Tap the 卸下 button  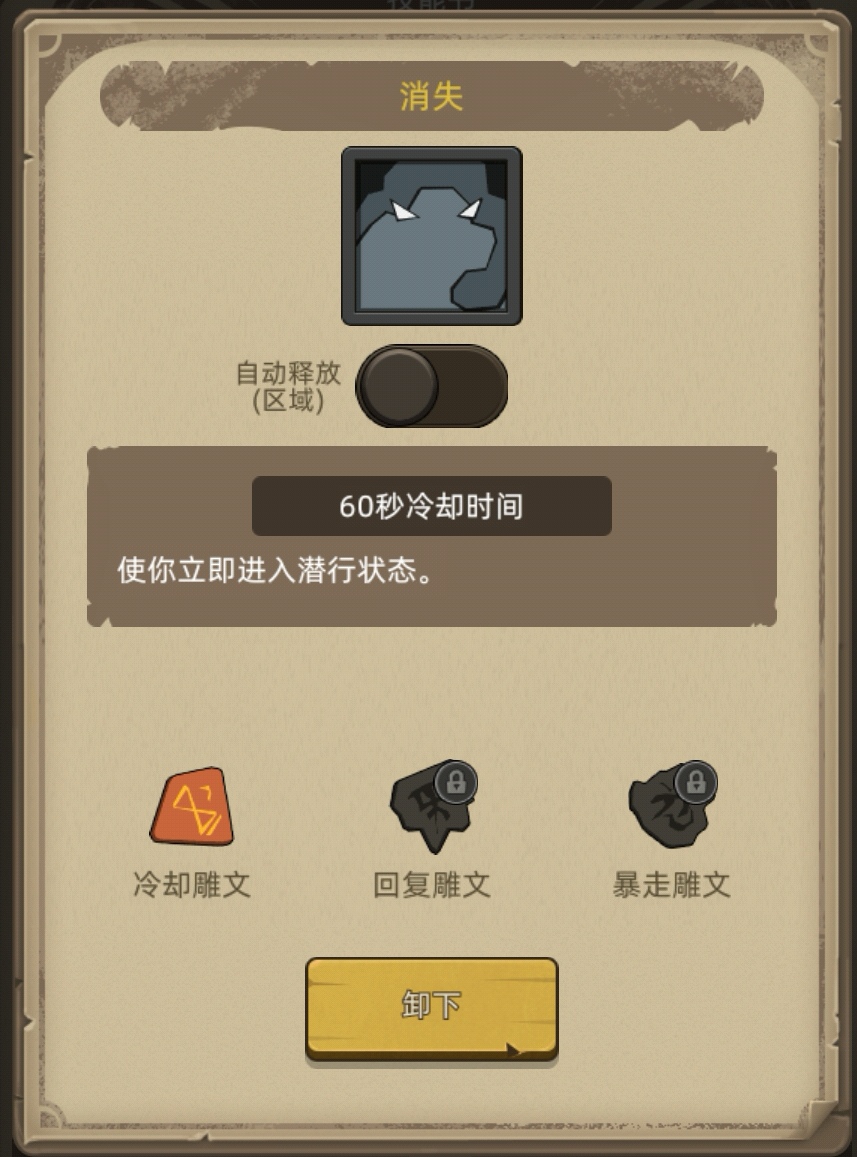[431, 1006]
